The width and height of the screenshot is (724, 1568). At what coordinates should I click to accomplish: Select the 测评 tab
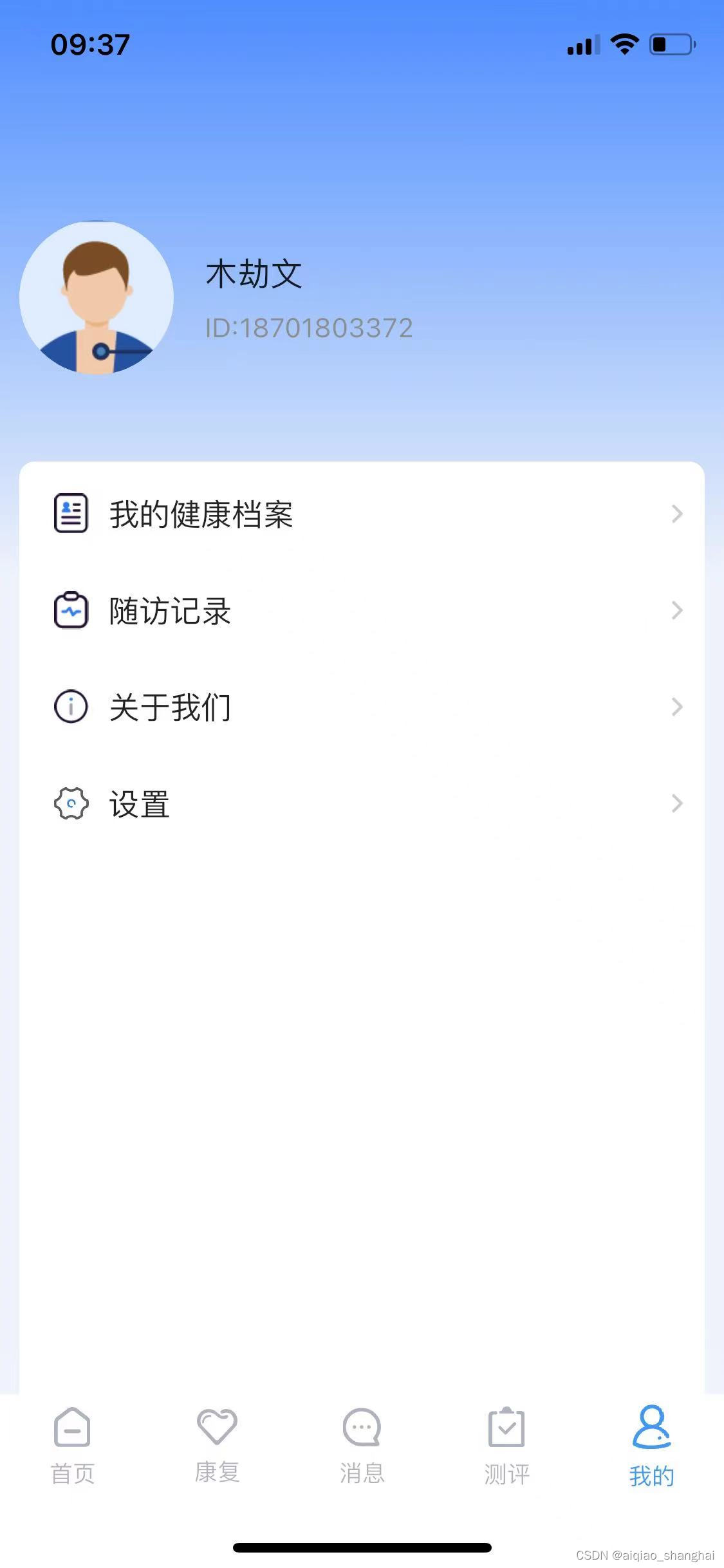click(x=506, y=1445)
